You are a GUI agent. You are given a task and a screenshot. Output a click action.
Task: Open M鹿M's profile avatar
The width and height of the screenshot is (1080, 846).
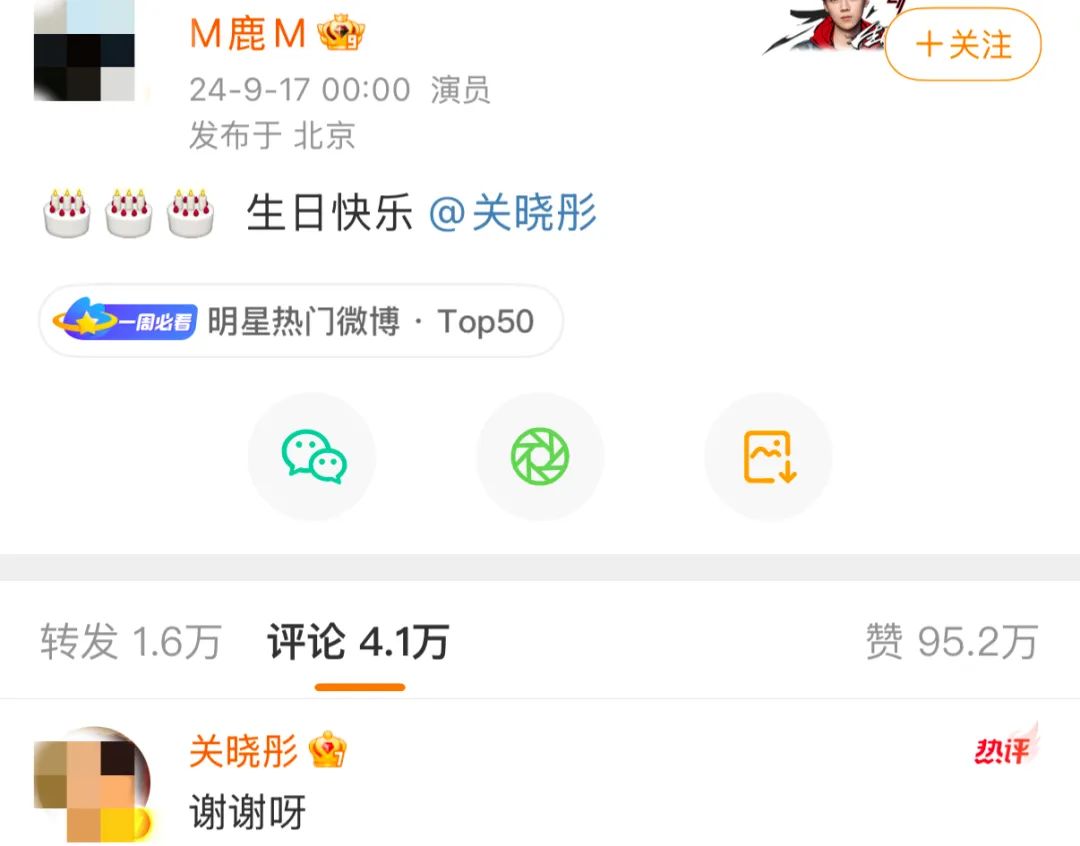84,50
